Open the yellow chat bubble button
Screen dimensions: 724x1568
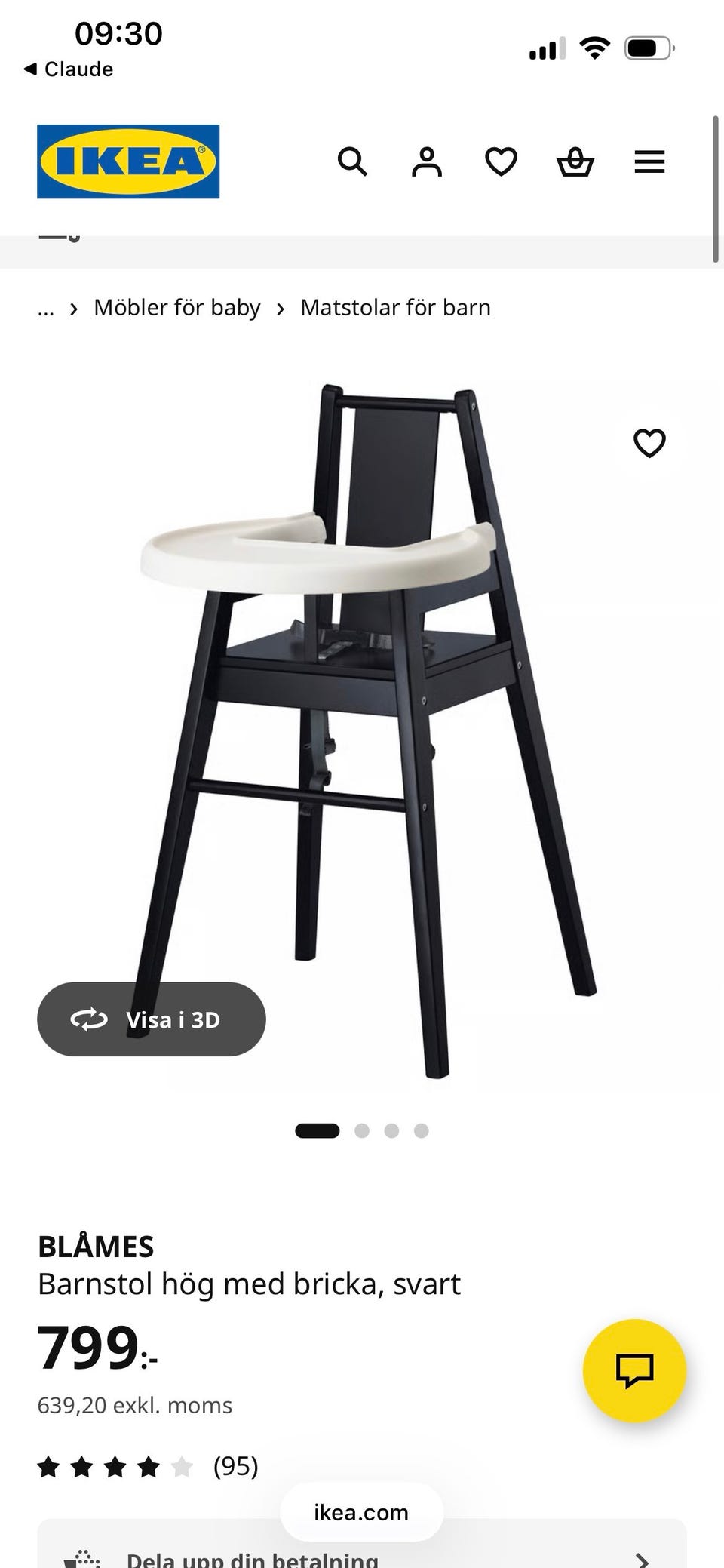point(634,1370)
